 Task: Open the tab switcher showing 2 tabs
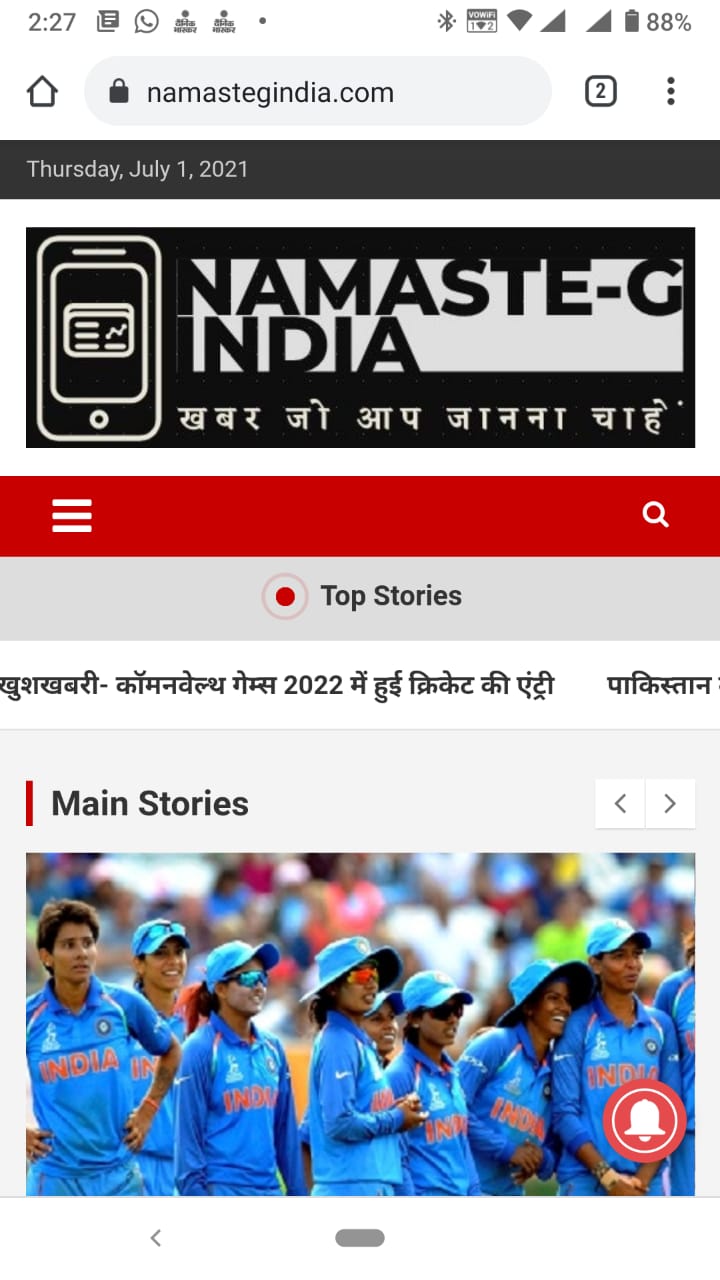tap(600, 92)
